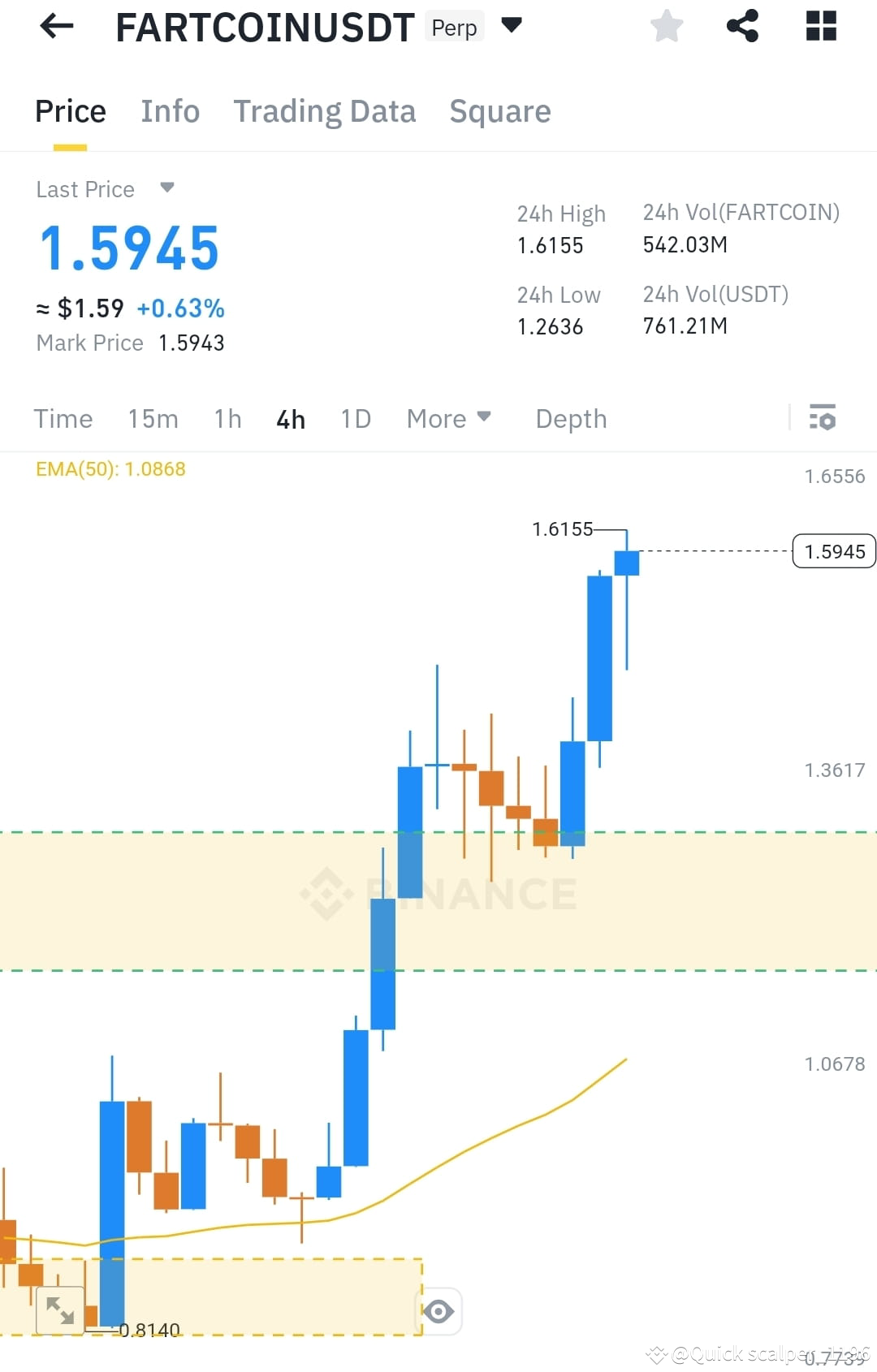Toggle chart overlay visibility with eye icon
This screenshot has width=877, height=1372.
[x=438, y=1309]
